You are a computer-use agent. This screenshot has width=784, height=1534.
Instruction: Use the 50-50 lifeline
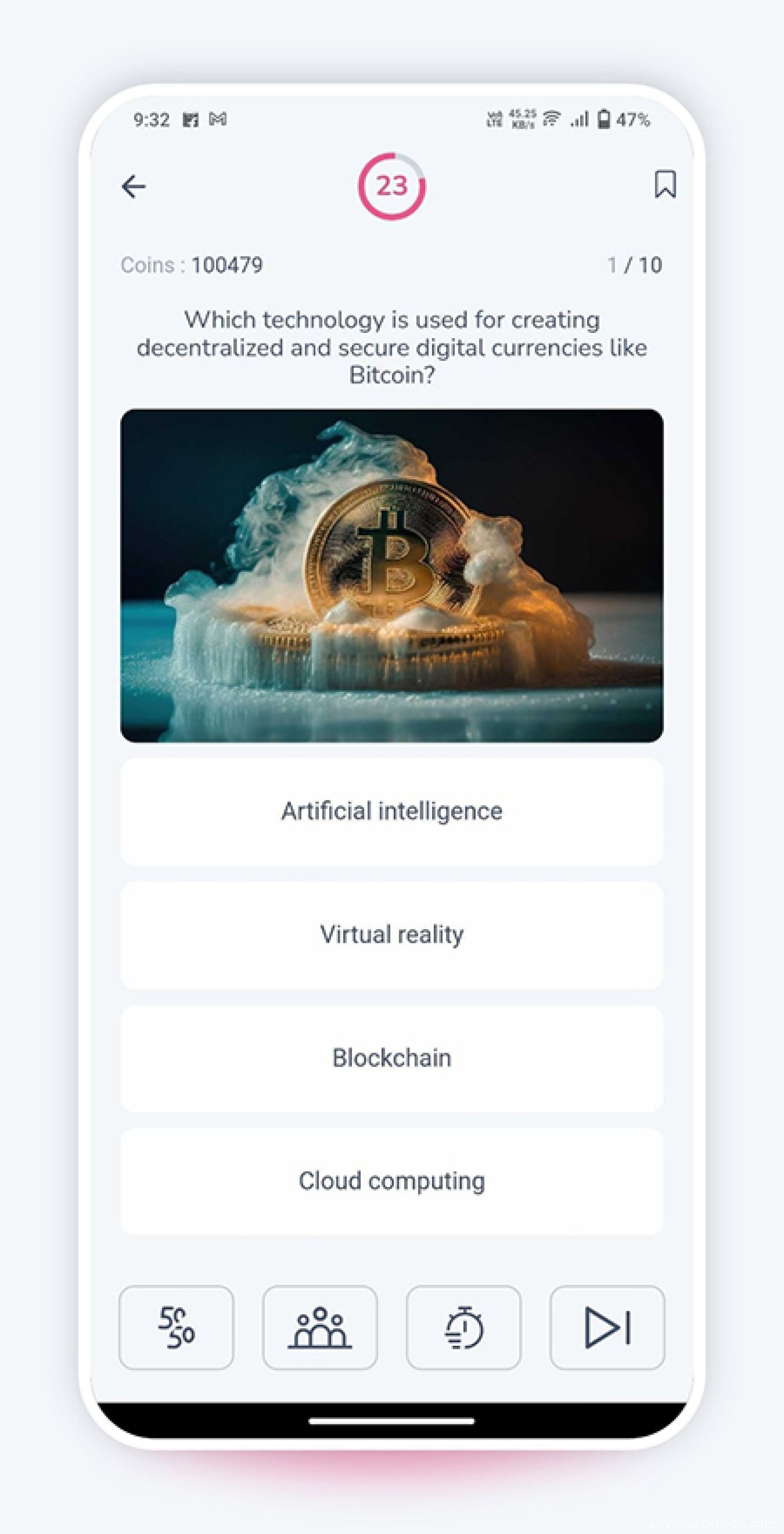(x=177, y=1328)
